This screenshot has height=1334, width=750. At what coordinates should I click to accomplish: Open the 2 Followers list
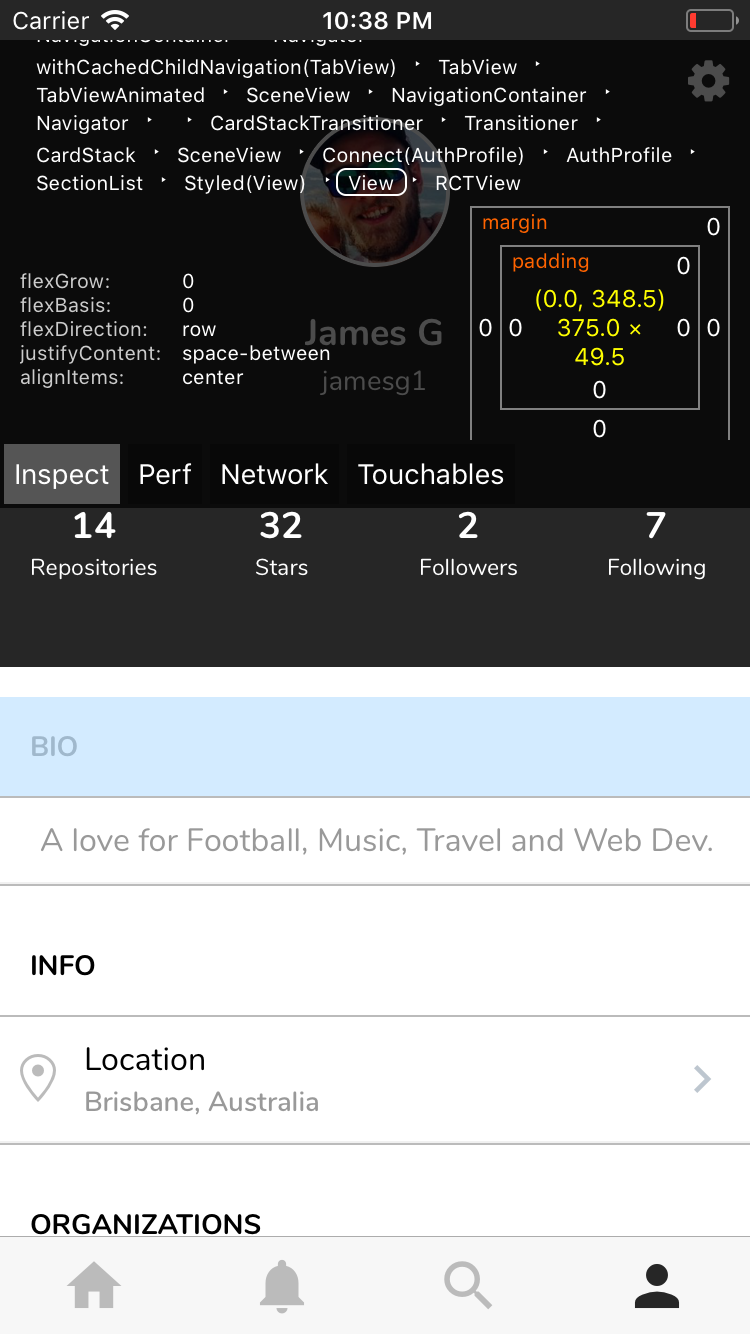pos(468,544)
